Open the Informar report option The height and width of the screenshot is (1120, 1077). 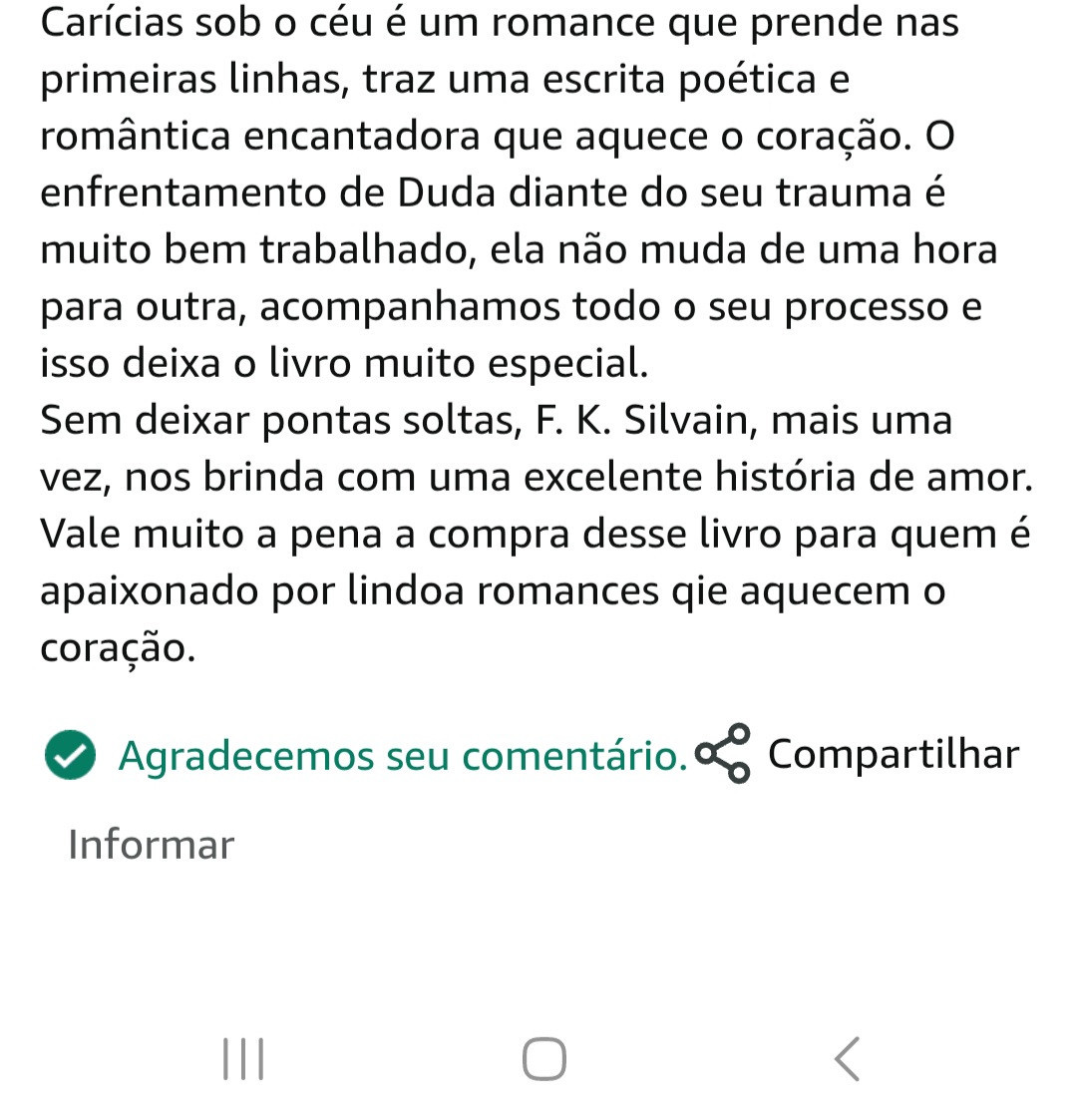151,845
